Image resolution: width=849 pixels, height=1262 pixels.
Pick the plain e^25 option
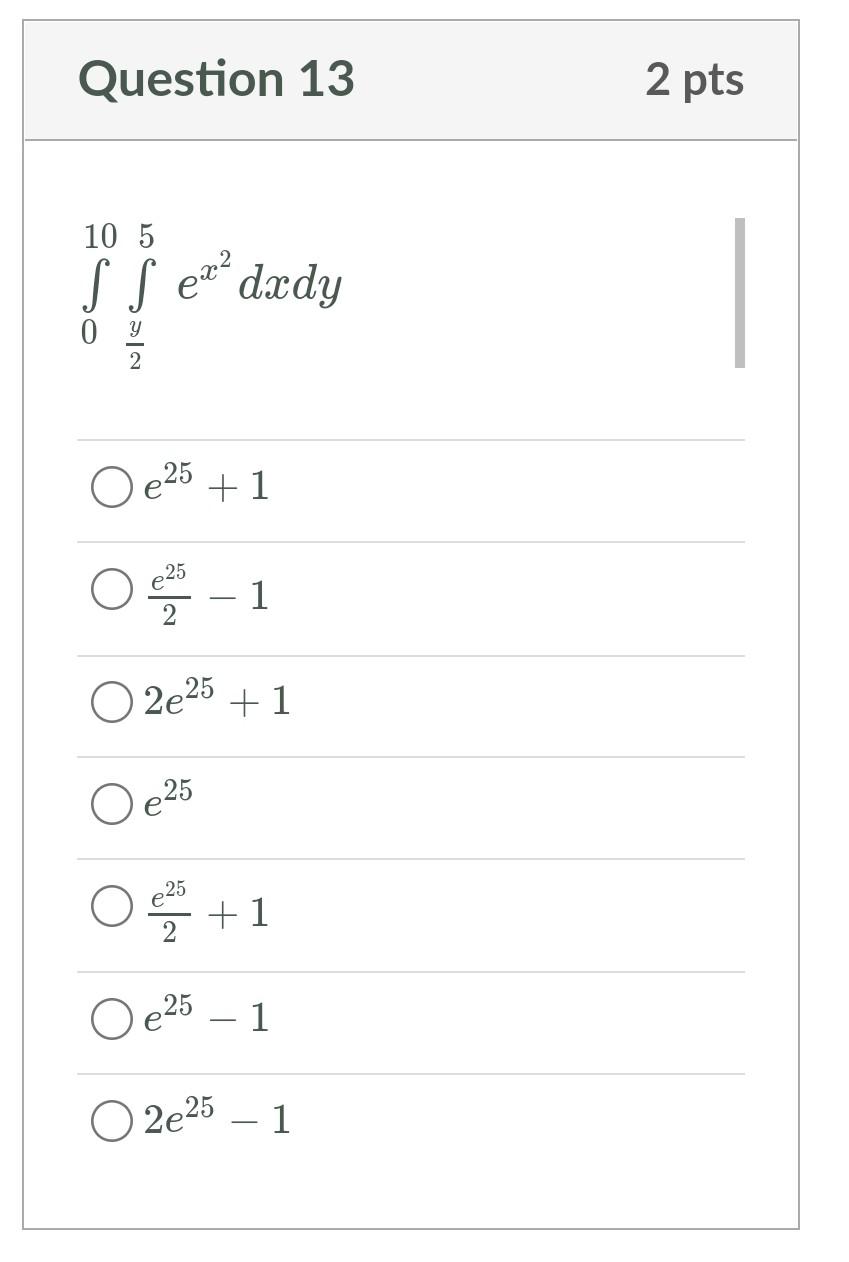(x=112, y=803)
